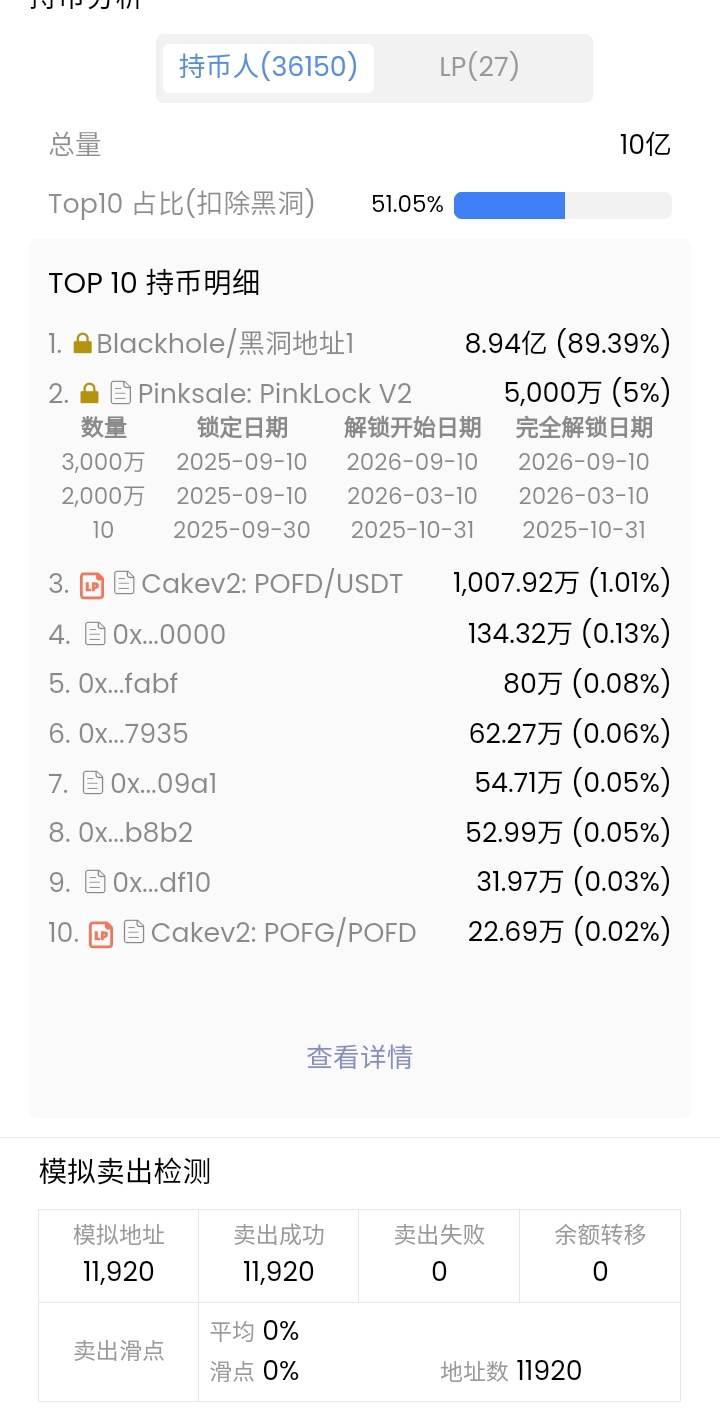The height and width of the screenshot is (1408, 720).
Task: Open the Blackhole/黑洞地址1 holder row
Action: (x=225, y=344)
